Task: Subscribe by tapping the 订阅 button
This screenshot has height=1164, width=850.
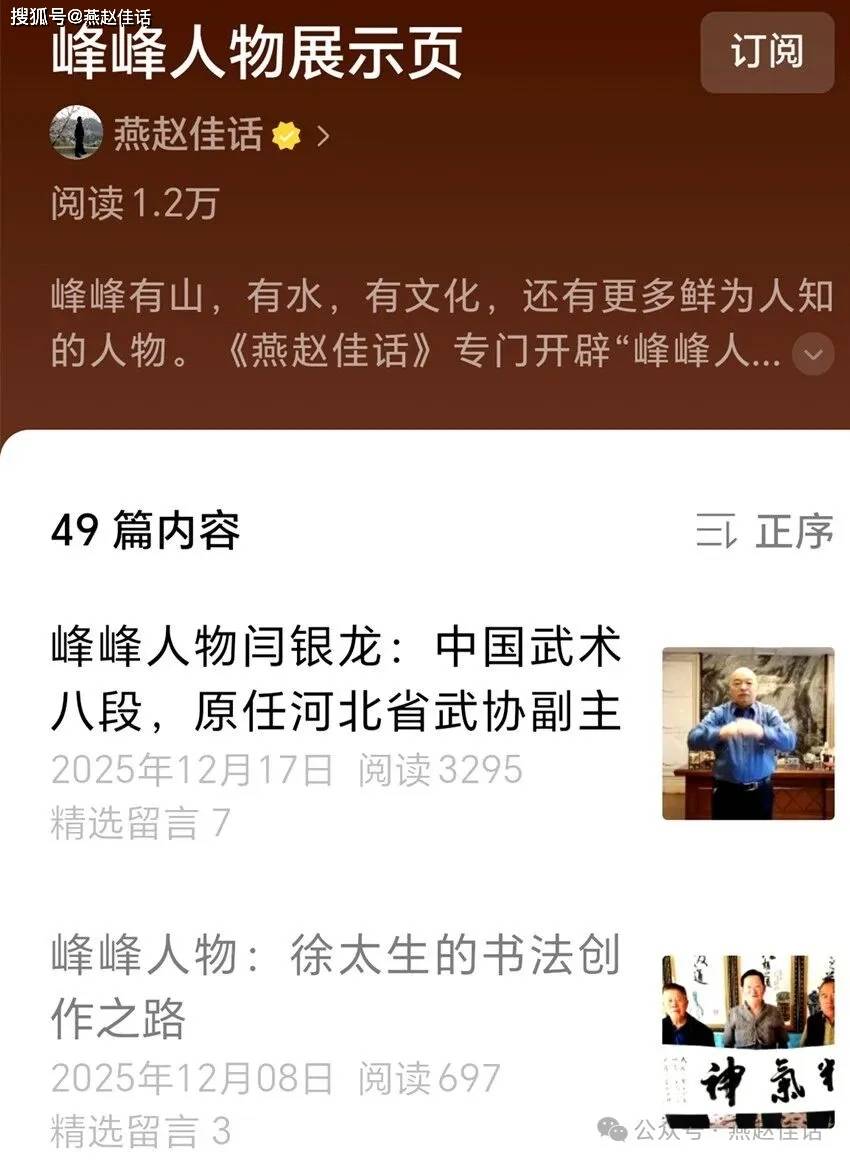Action: (x=766, y=54)
